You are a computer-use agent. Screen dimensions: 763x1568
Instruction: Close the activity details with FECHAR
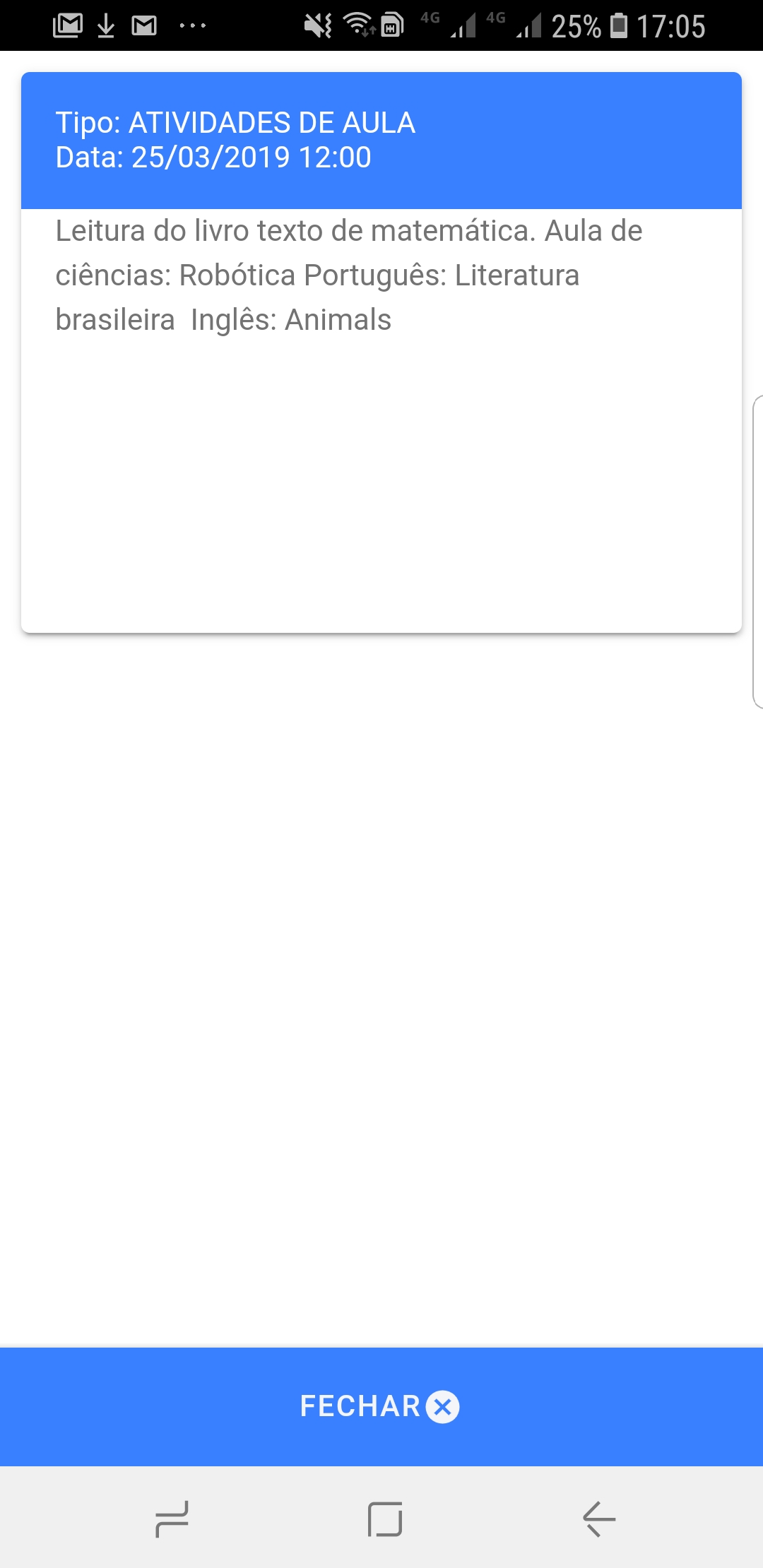coord(380,1406)
